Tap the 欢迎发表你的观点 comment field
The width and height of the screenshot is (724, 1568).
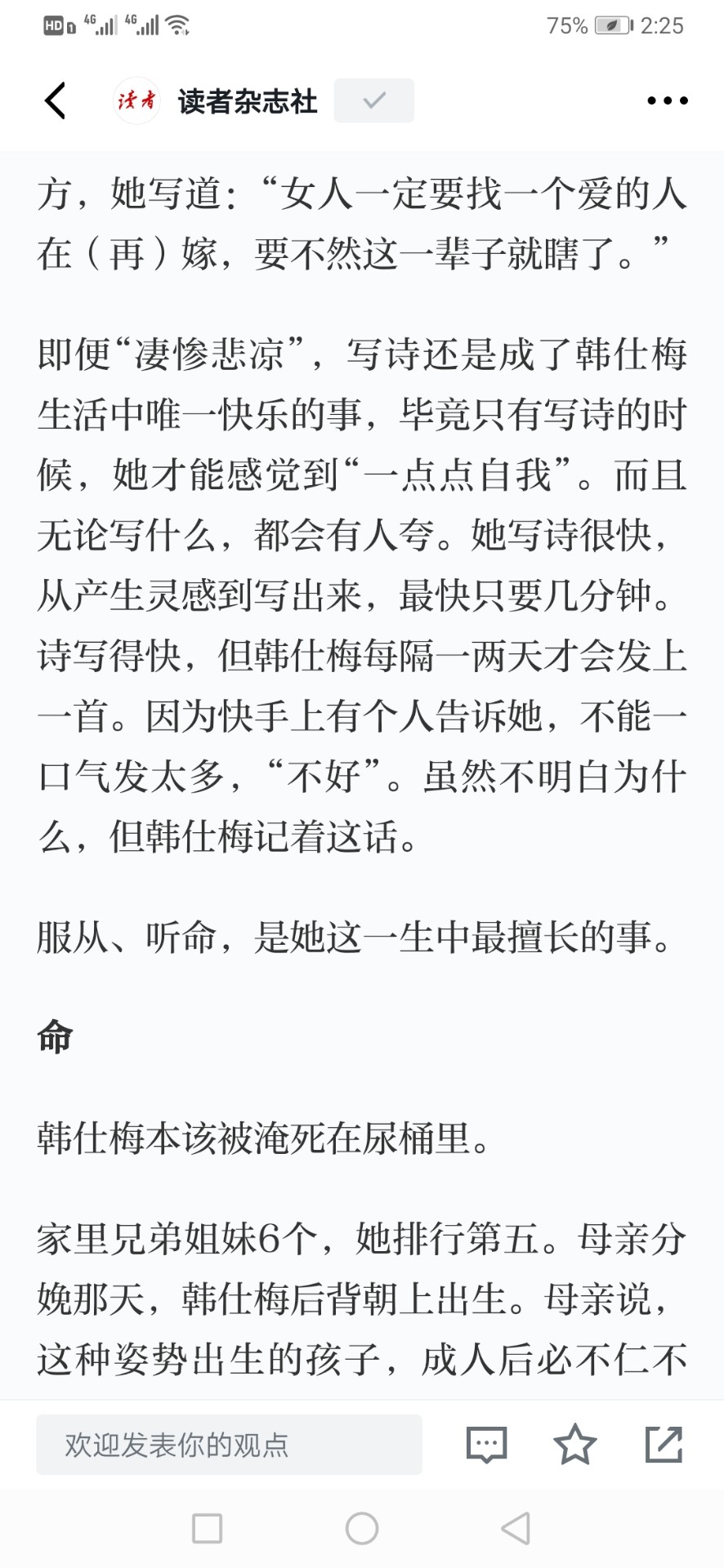point(229,1445)
